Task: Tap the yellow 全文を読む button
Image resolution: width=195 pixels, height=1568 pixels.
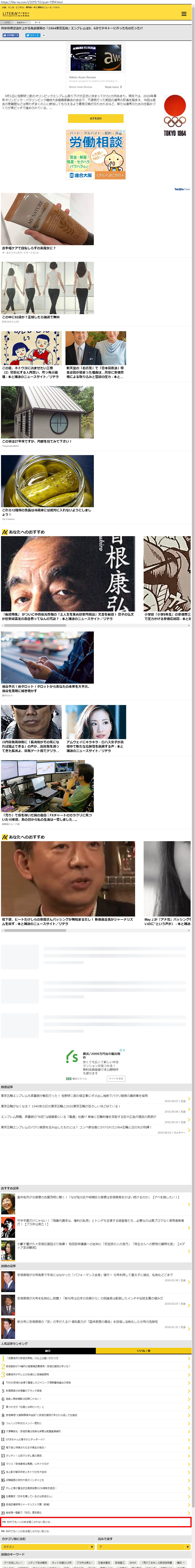Action: [96, 118]
